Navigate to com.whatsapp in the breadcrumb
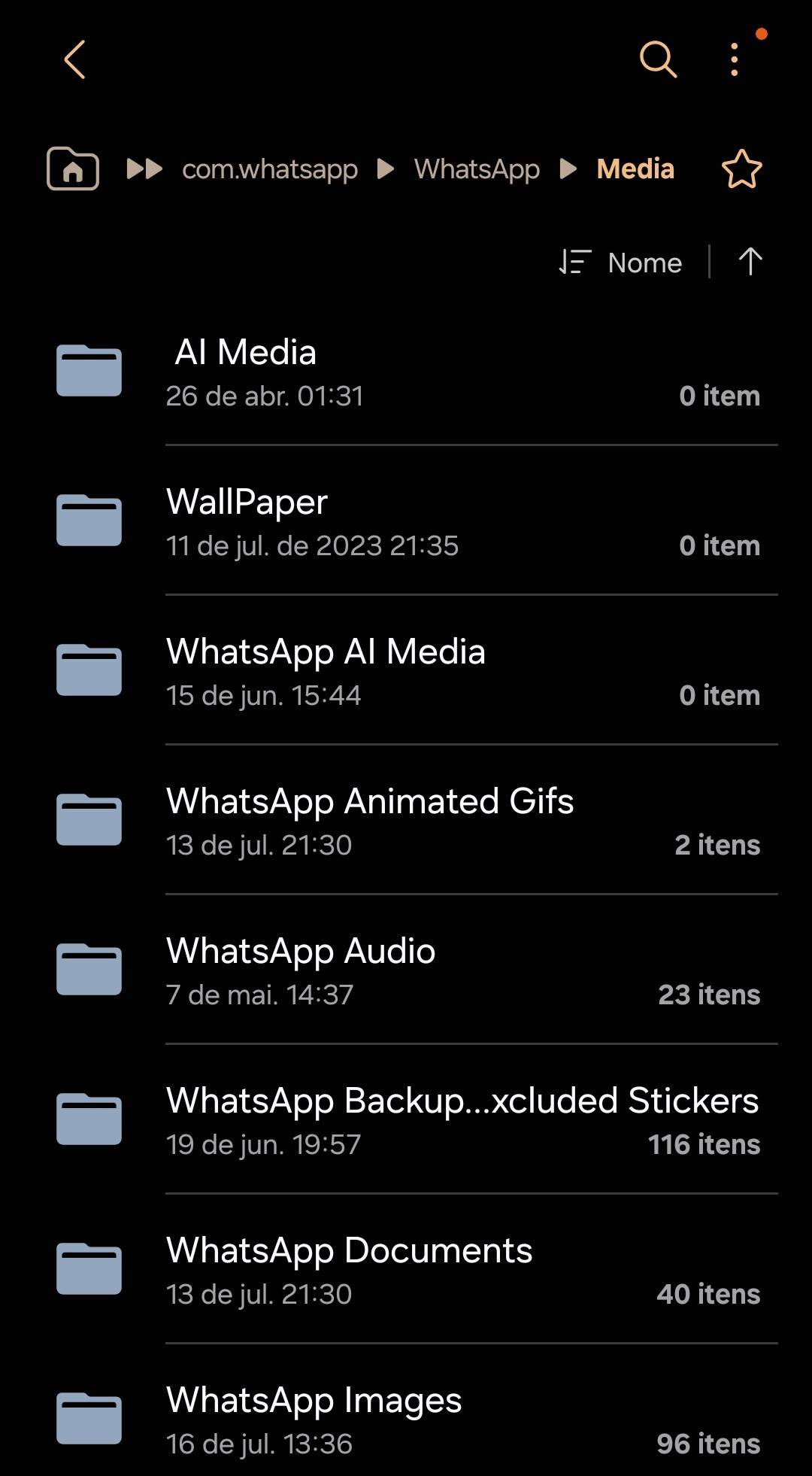Screen dimensions: 812x1476 tap(269, 169)
